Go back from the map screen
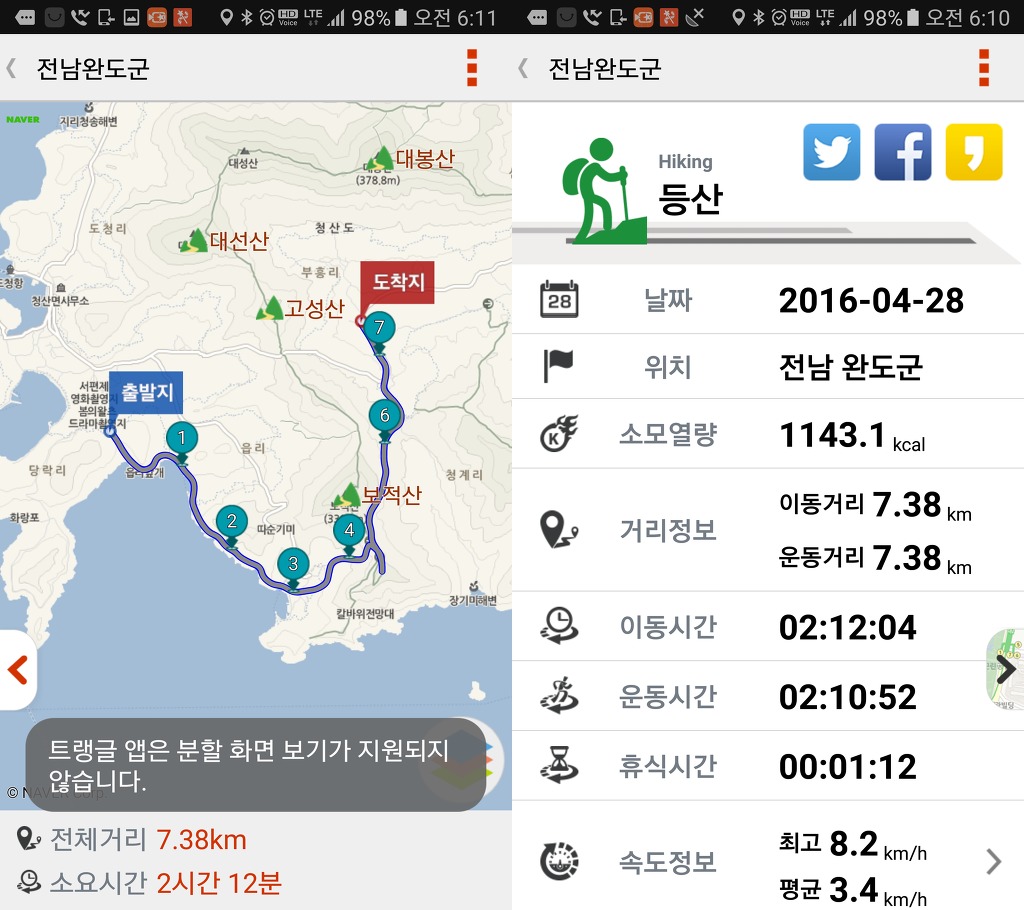The height and width of the screenshot is (910, 1024). click(12, 68)
